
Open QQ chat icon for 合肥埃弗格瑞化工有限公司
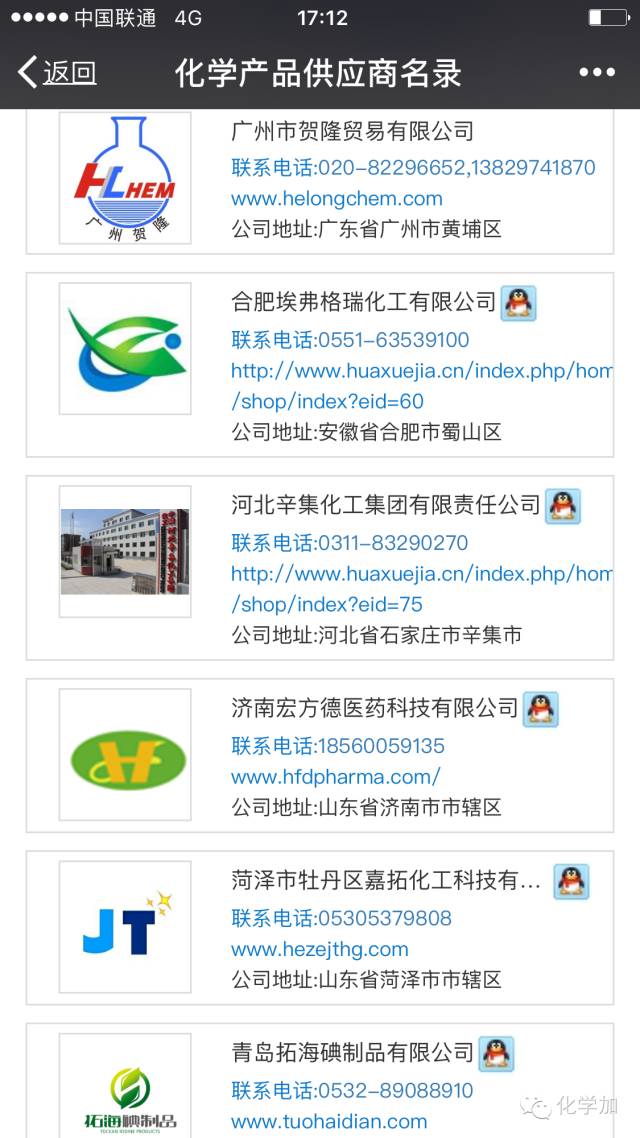pos(518,302)
